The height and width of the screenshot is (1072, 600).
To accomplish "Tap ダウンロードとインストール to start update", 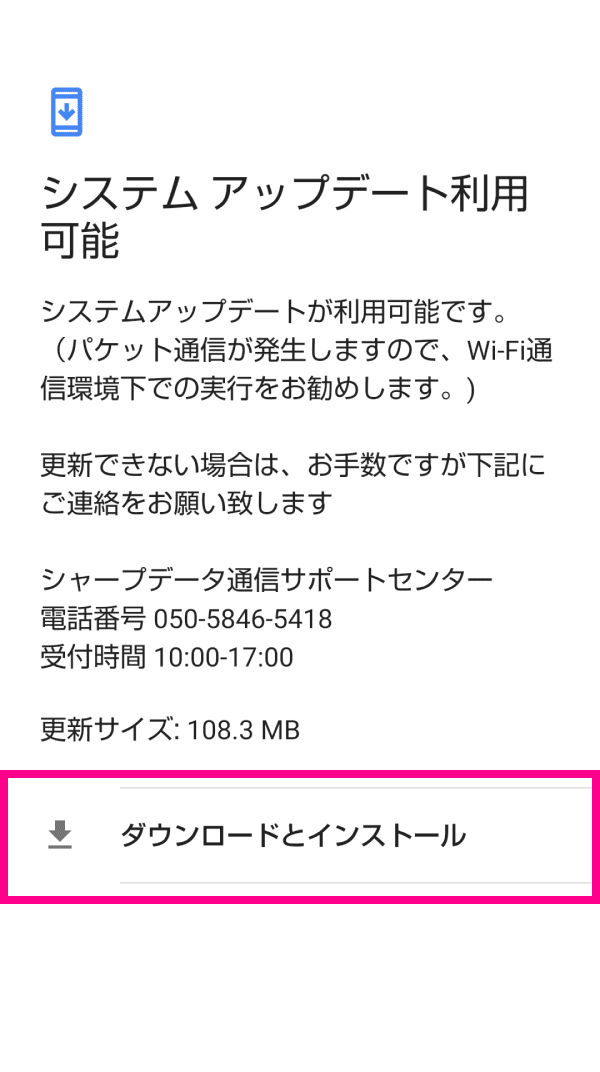I will coord(293,835).
